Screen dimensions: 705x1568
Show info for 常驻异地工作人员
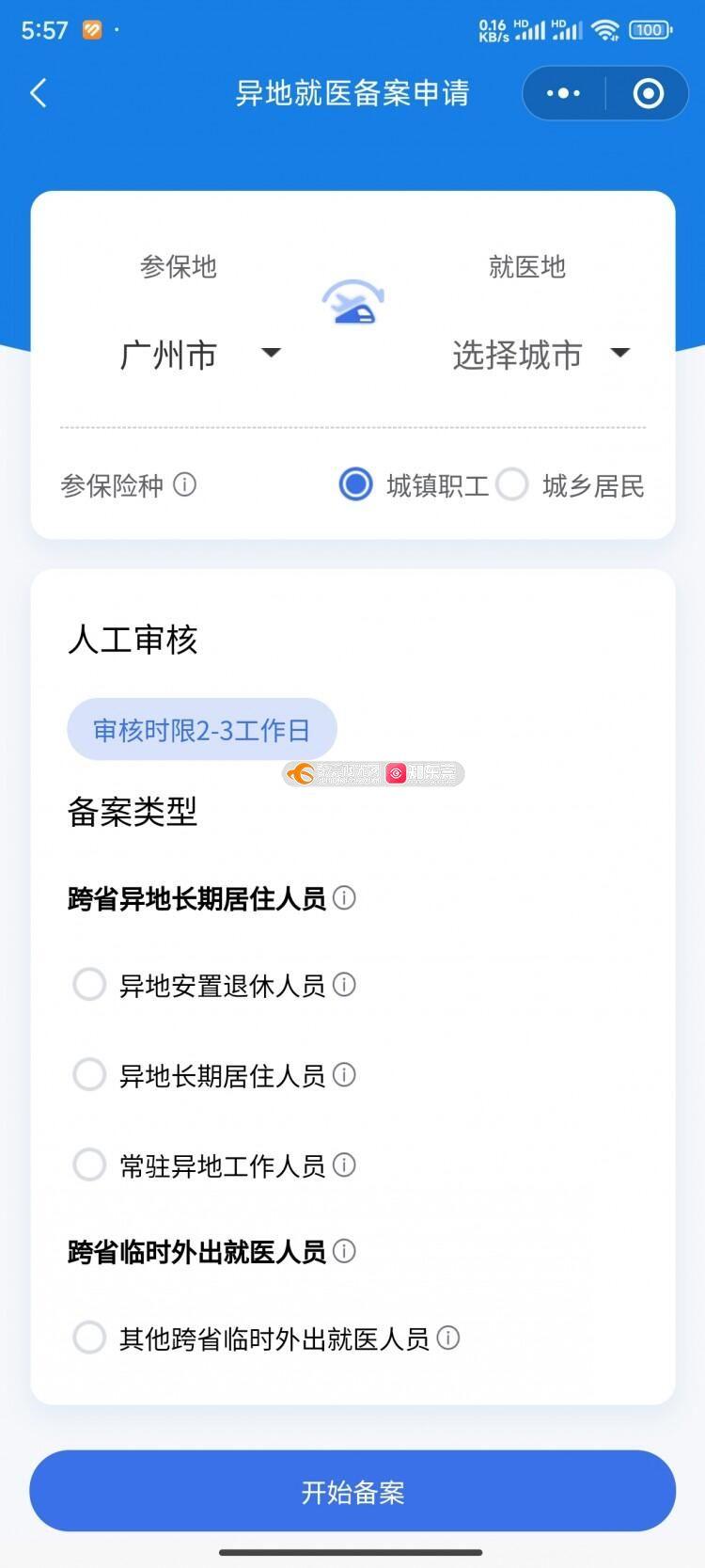click(x=345, y=1164)
